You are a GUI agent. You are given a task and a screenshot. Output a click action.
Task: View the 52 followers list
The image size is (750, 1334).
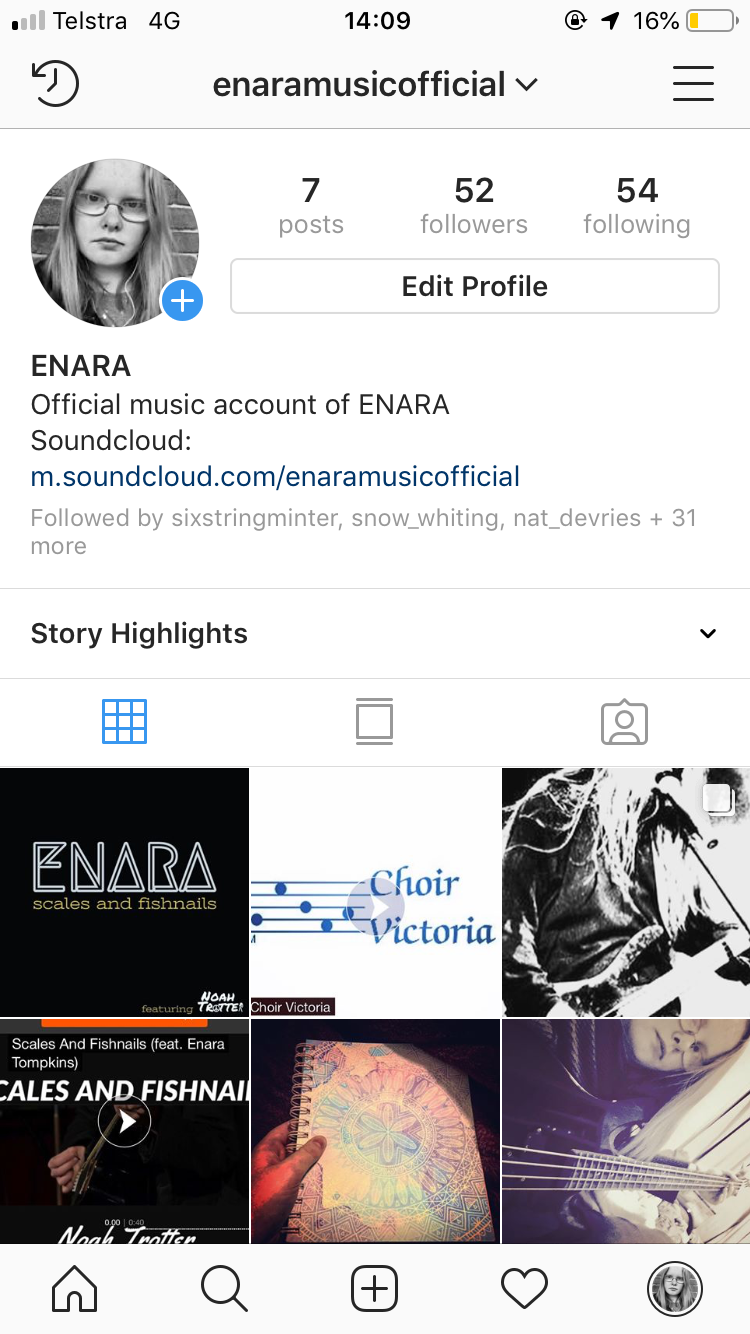pyautogui.click(x=474, y=206)
